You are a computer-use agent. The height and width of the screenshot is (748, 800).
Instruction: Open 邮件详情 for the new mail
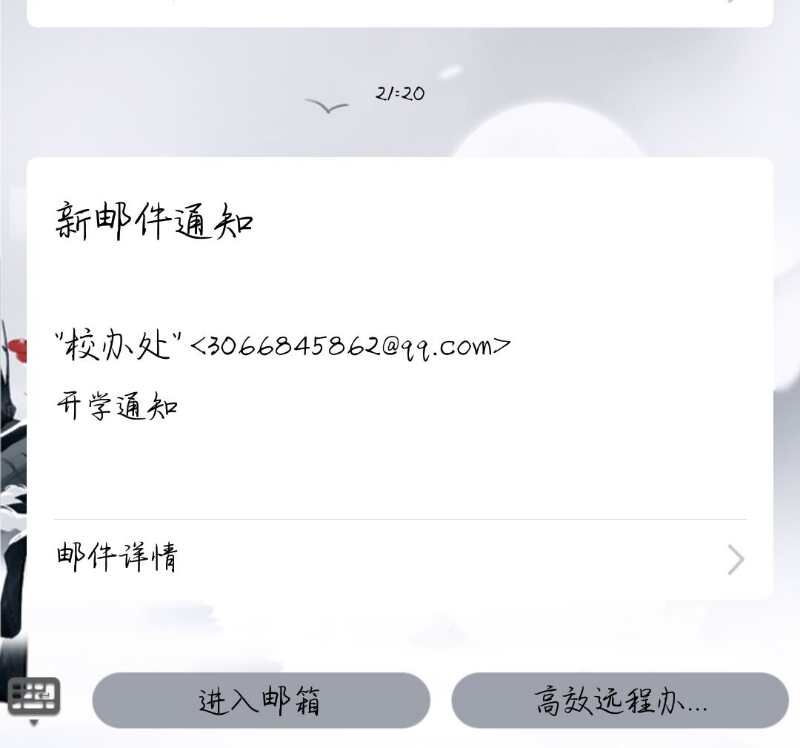400,558
